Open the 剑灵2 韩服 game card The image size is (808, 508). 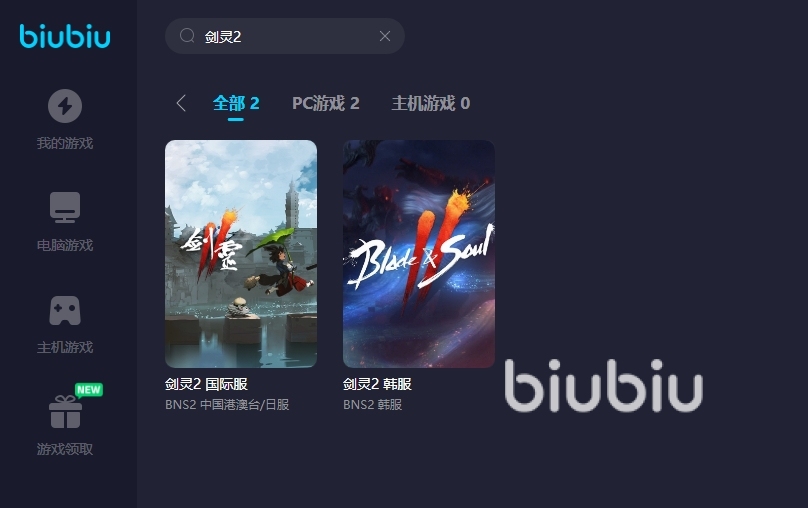pos(418,254)
